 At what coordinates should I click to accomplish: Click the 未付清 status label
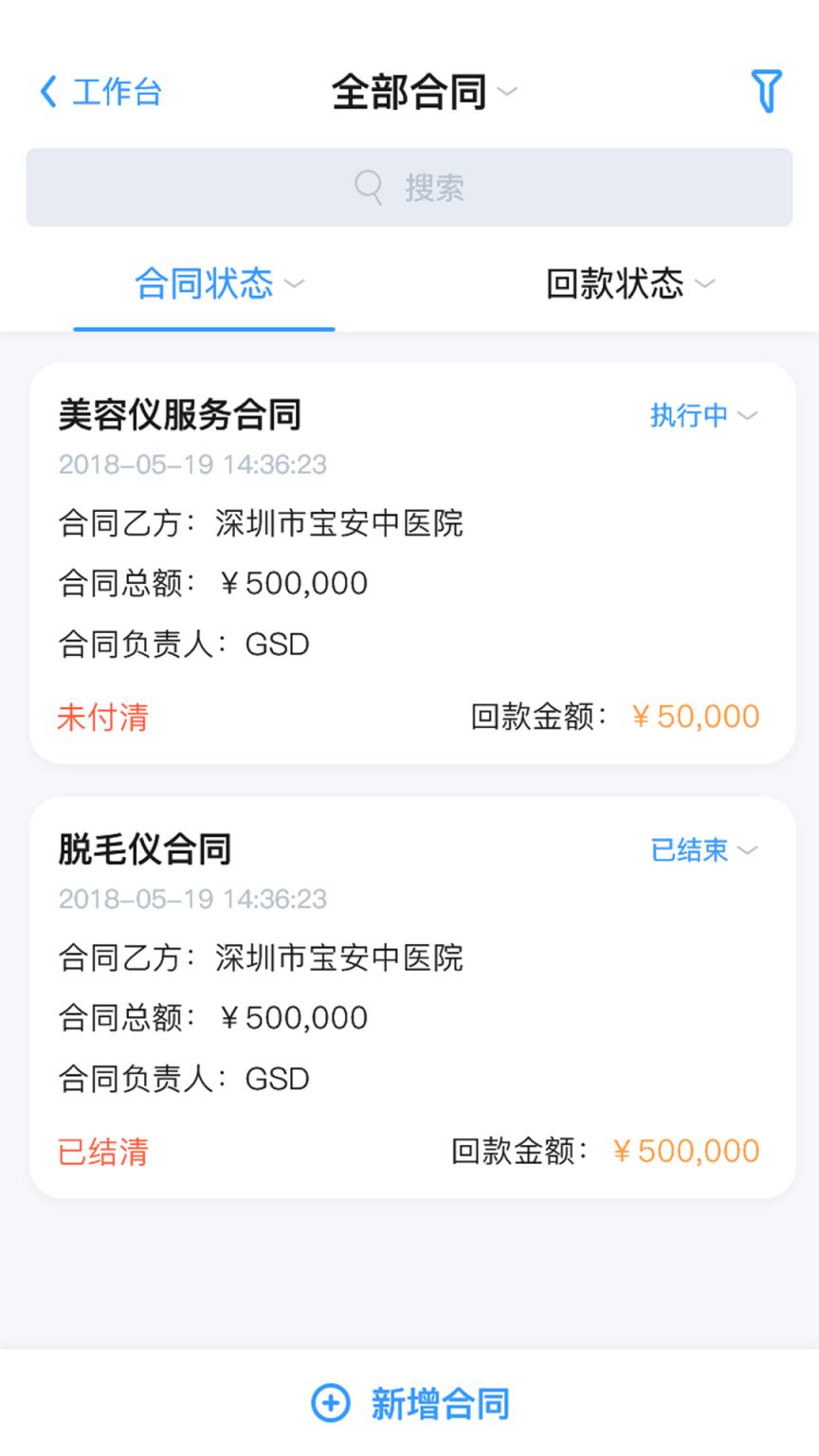point(102,718)
